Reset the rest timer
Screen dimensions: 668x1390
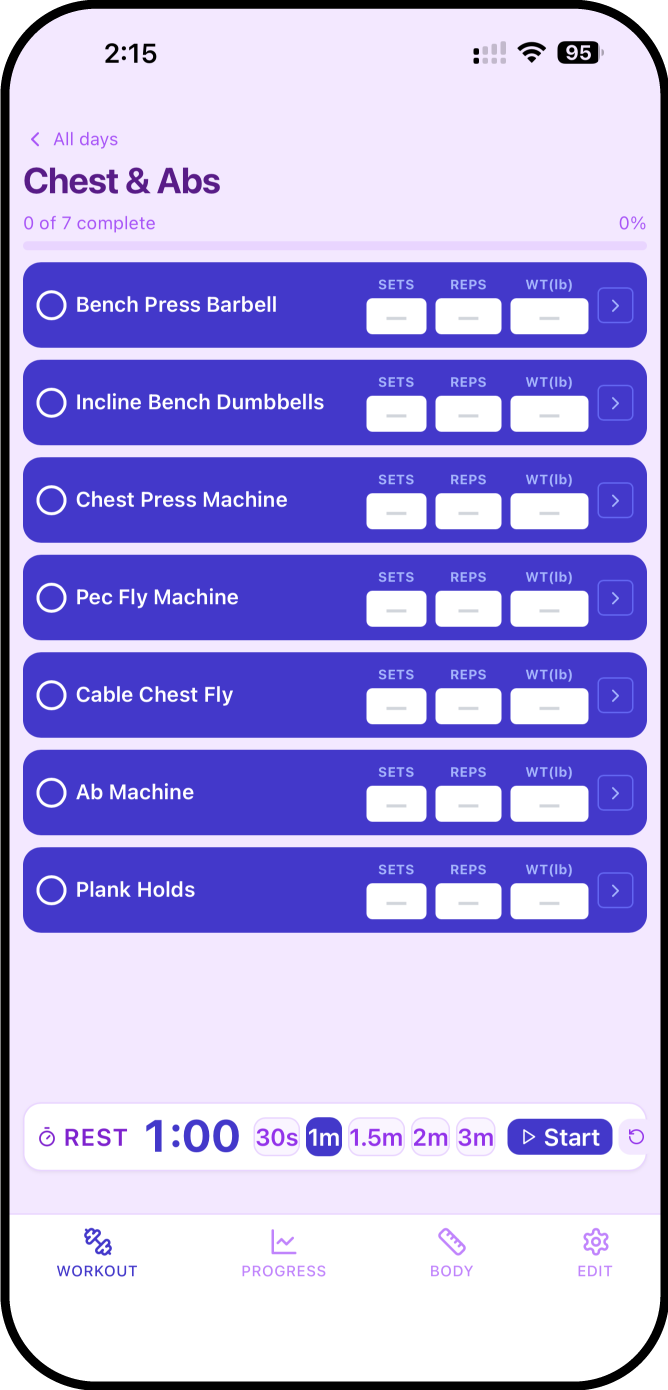tap(635, 1137)
